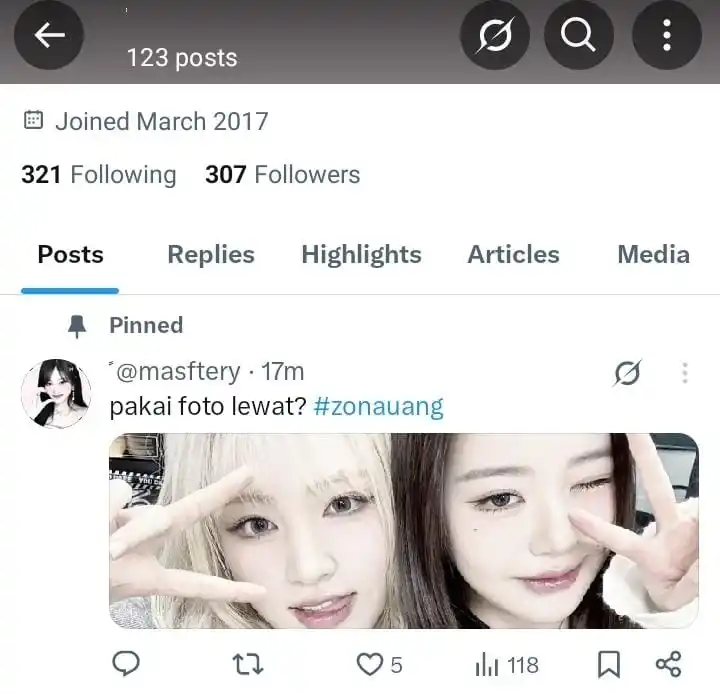Bookmark the pinned post
This screenshot has height=694, width=720.
point(608,664)
